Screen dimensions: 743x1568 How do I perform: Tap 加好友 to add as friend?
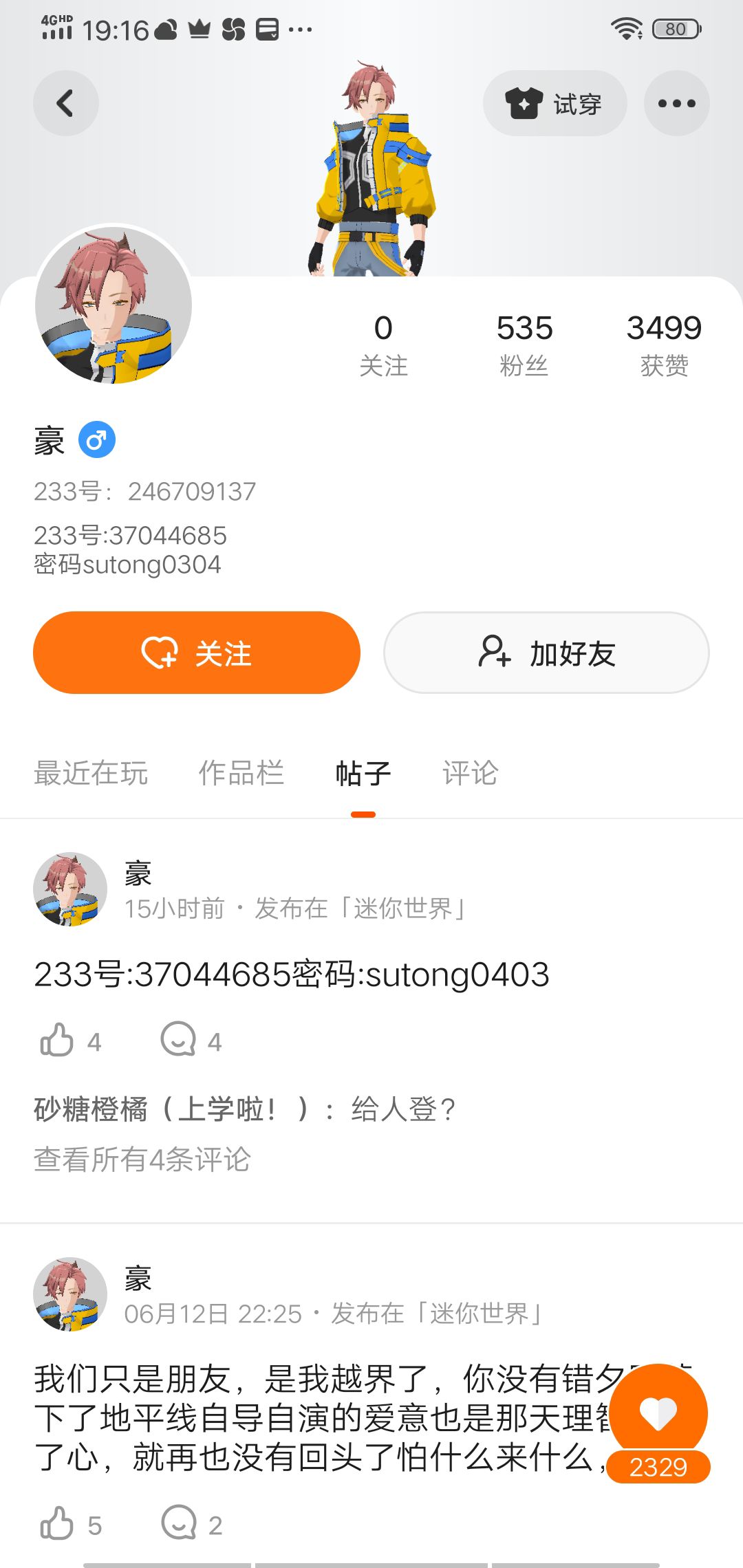(546, 653)
